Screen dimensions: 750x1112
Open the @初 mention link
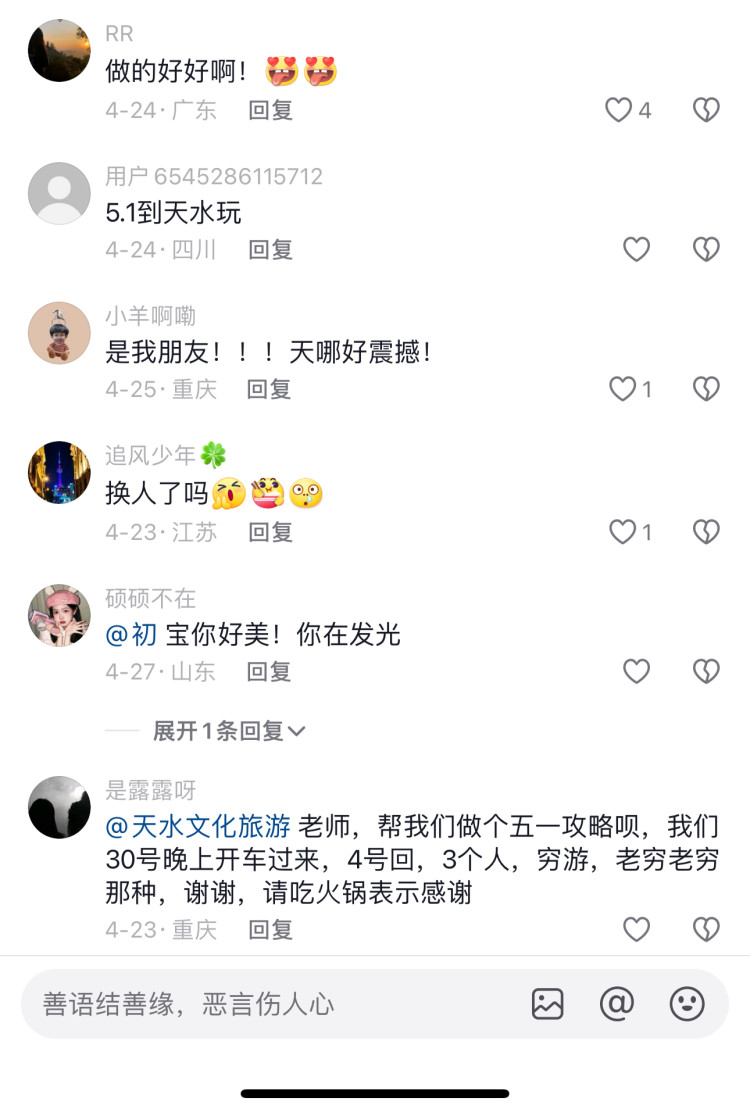coord(131,634)
